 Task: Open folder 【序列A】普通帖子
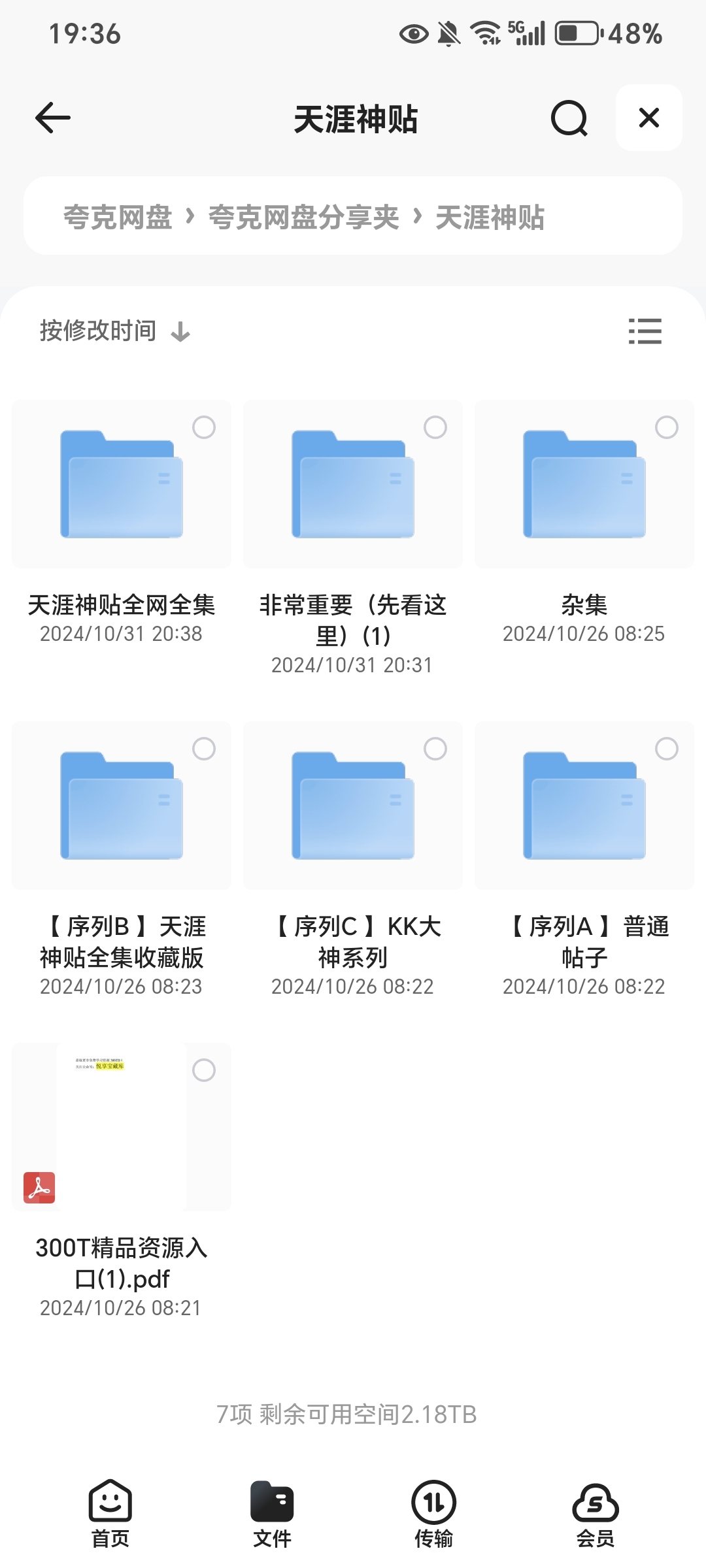click(584, 806)
